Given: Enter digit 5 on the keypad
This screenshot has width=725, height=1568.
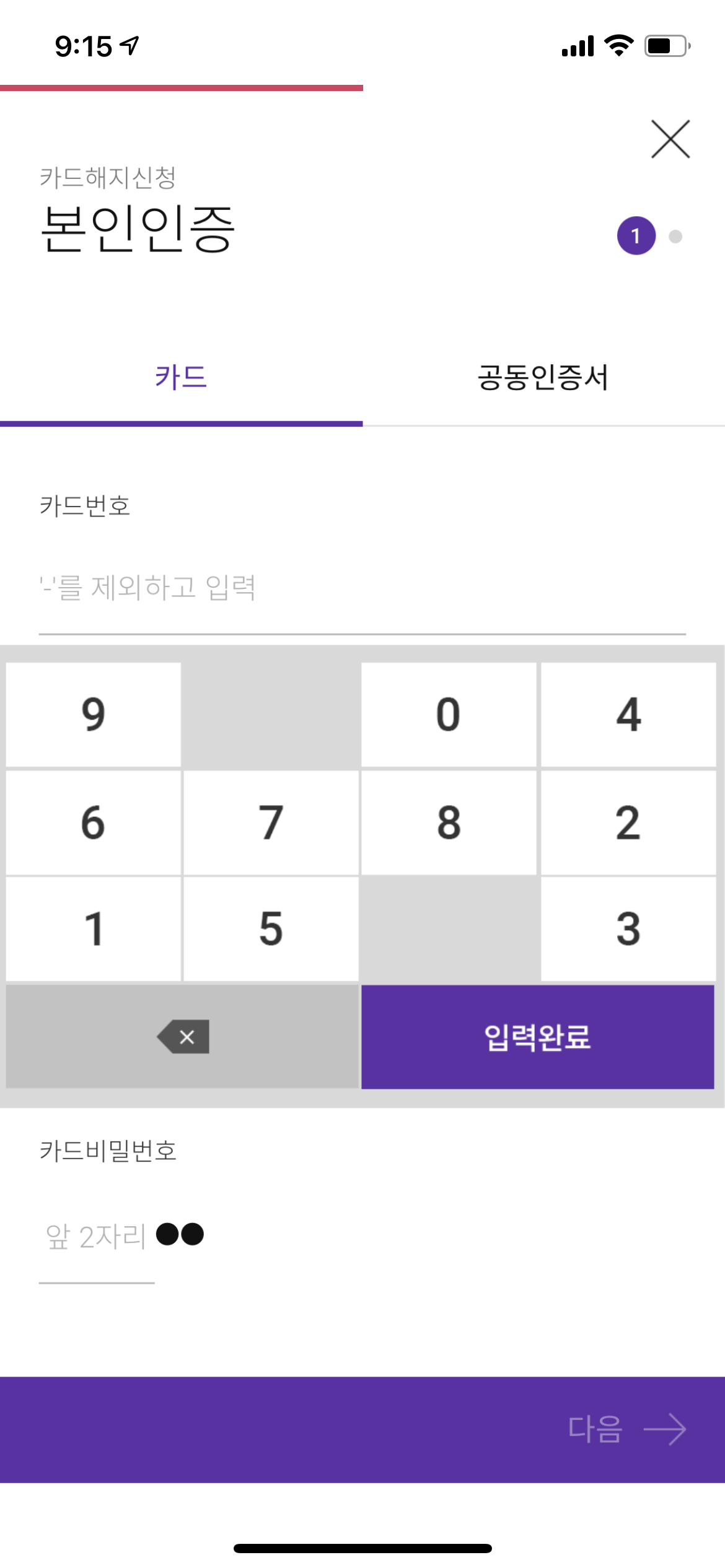Looking at the screenshot, I should pos(271,929).
